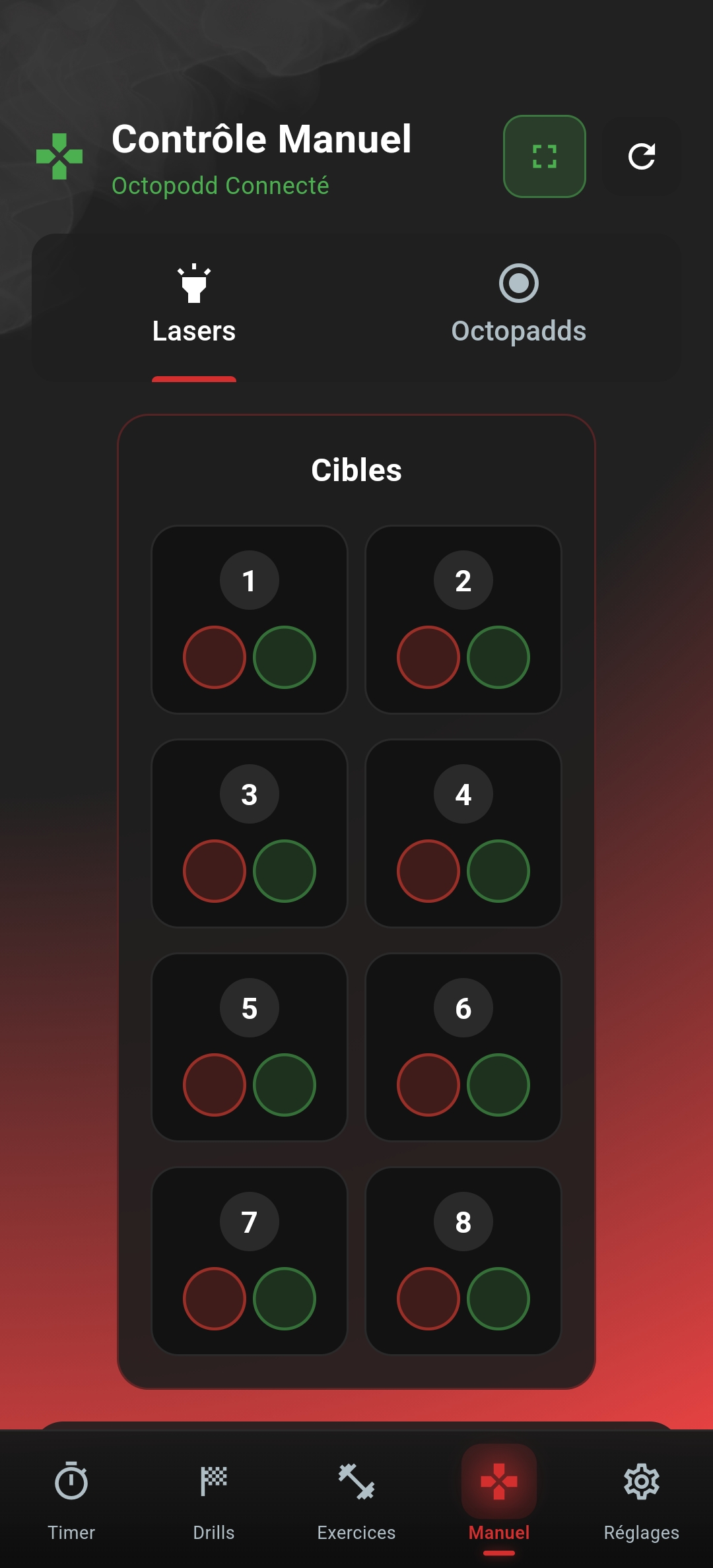The image size is (713, 1568).
Task: Toggle the fullscreen button in the header
Action: (544, 156)
